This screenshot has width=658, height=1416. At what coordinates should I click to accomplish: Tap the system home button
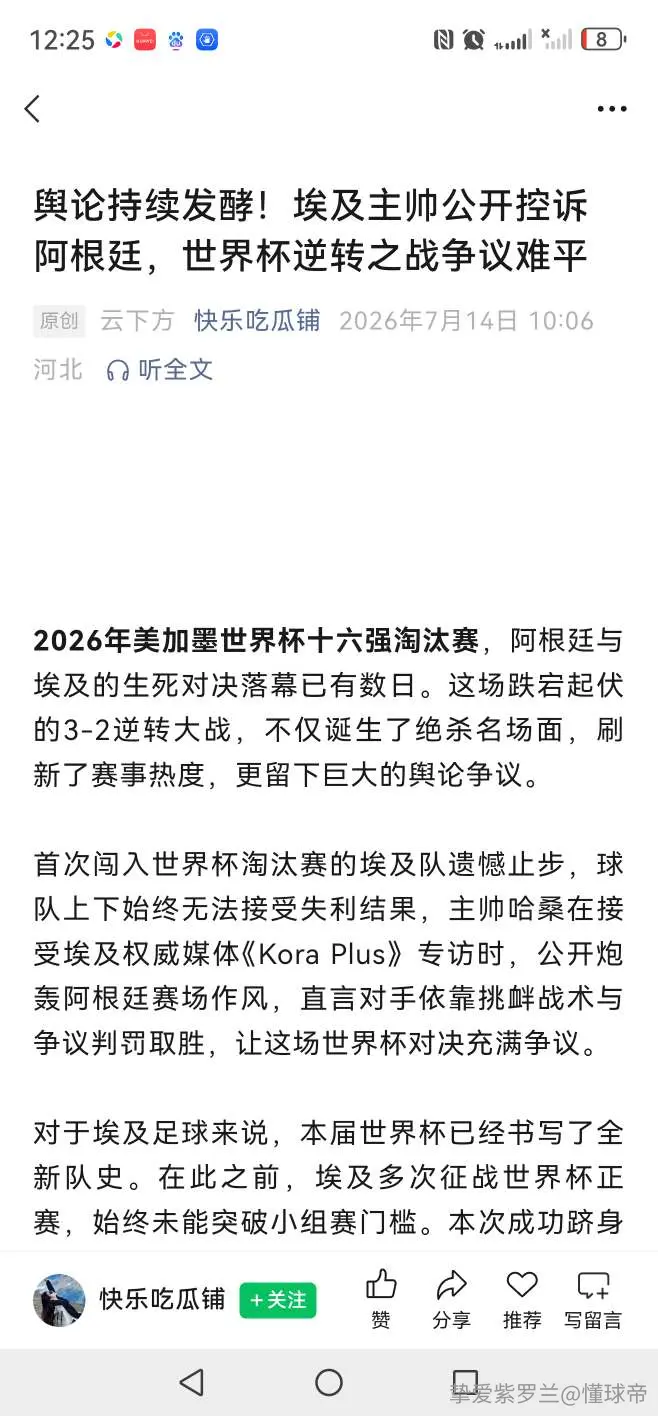329,1383
